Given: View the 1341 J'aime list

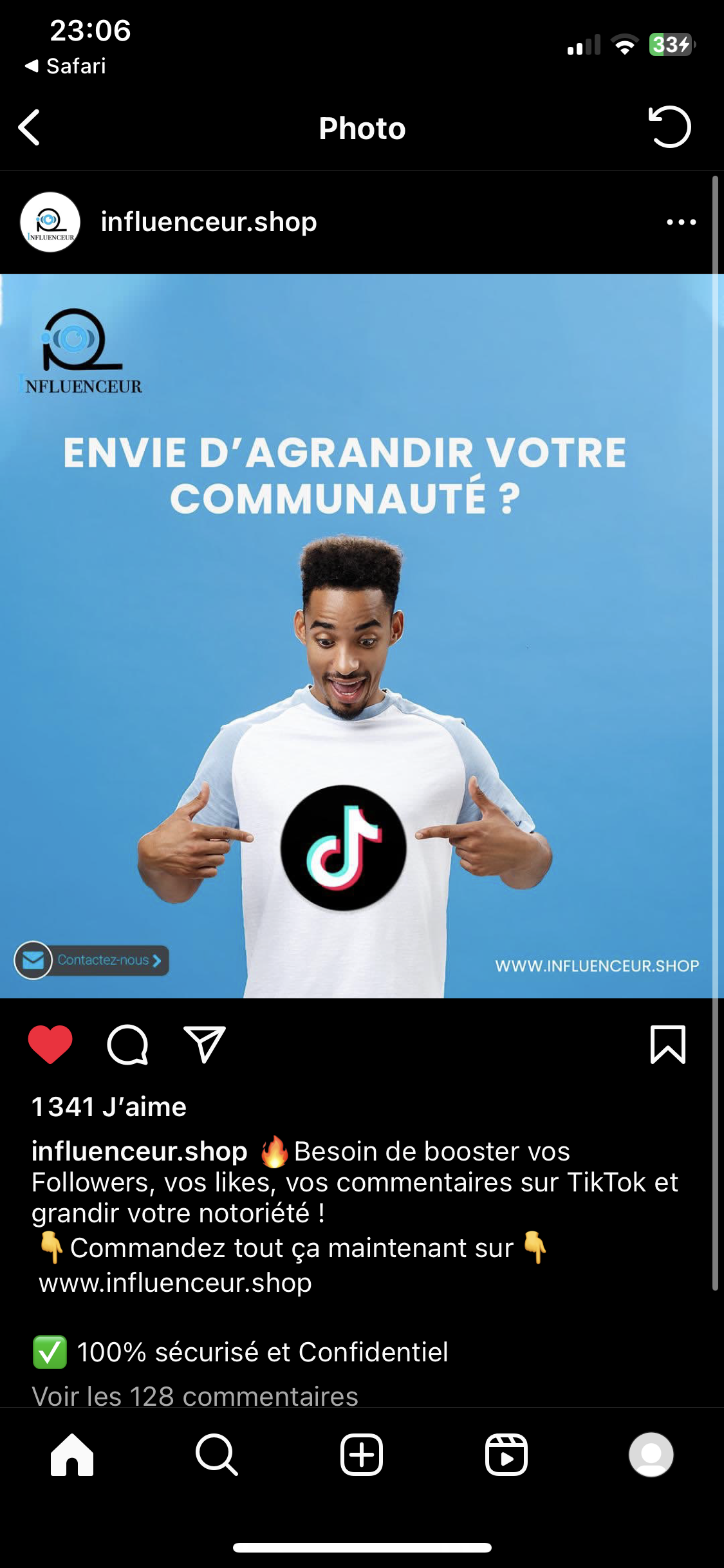Looking at the screenshot, I should point(109,1107).
